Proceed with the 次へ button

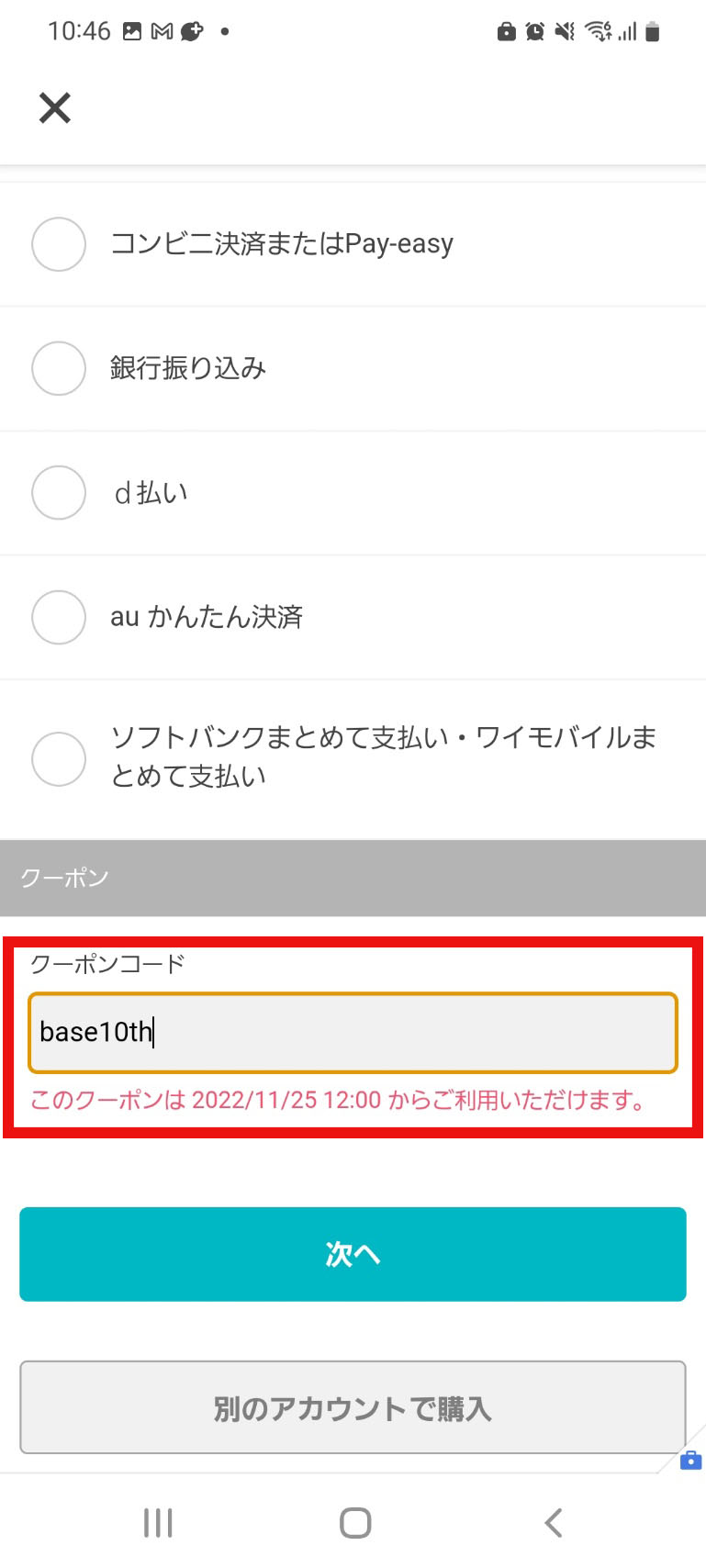click(x=353, y=1254)
